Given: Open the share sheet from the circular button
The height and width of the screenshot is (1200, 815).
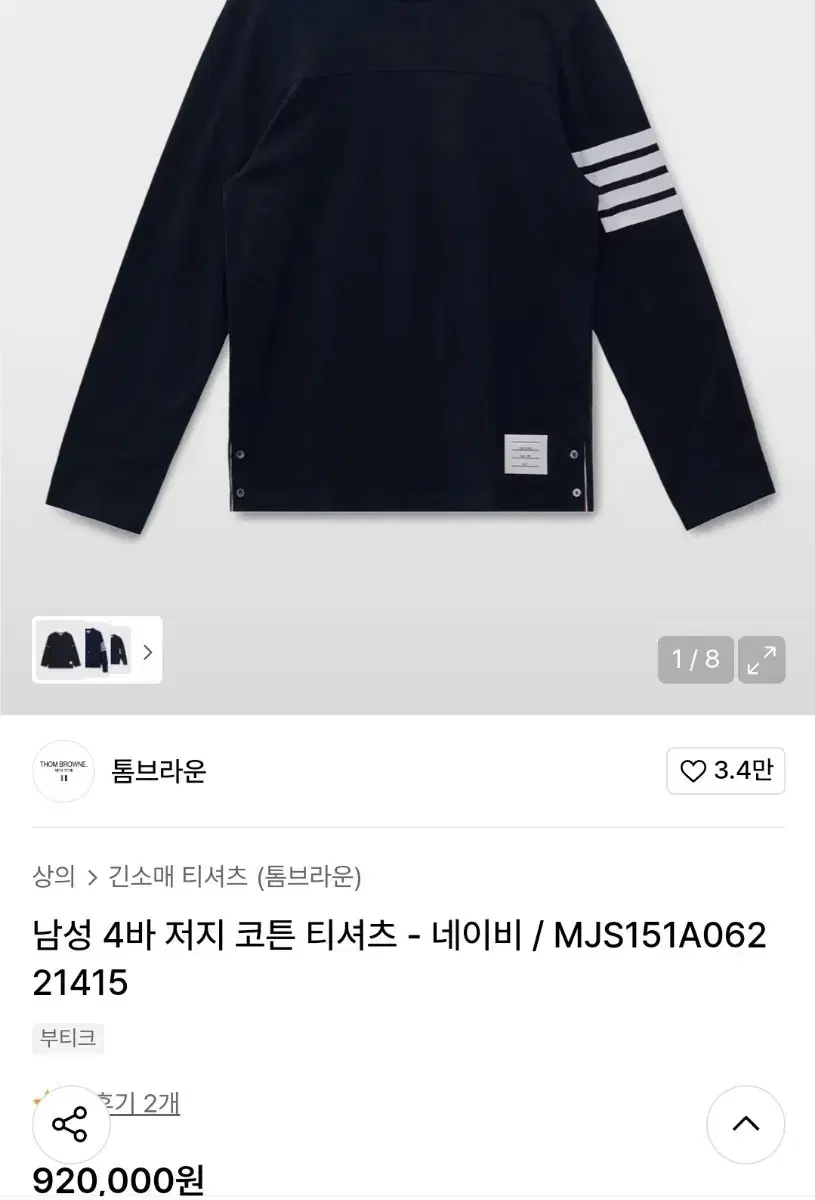Looking at the screenshot, I should [x=70, y=1125].
